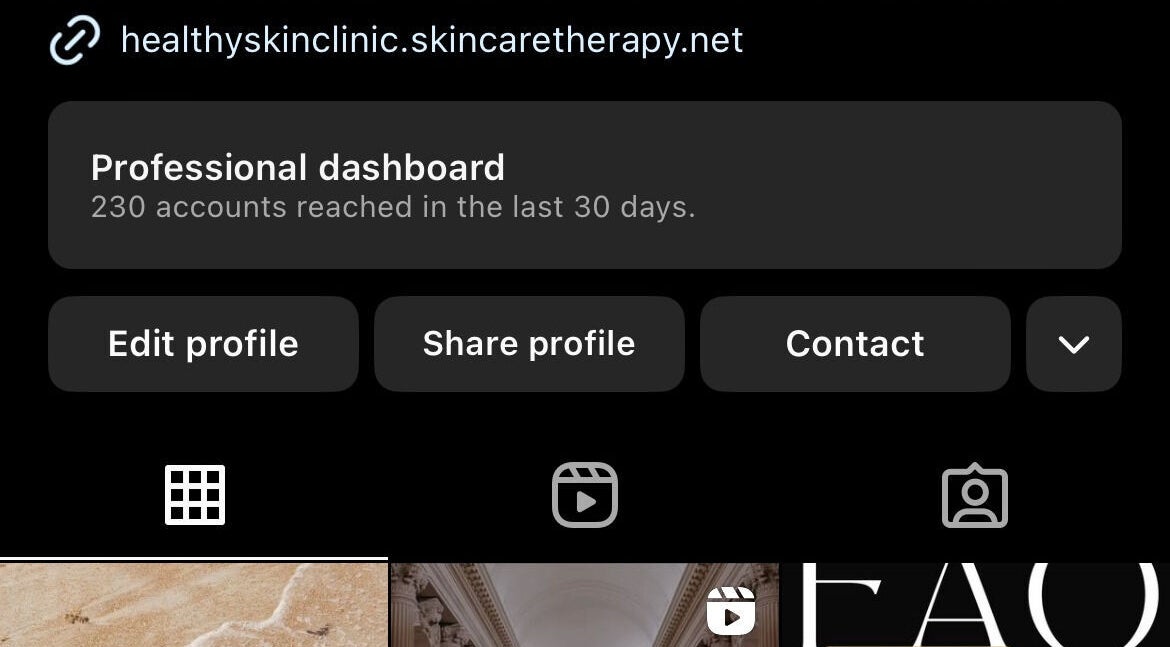1170x647 pixels.
Task: Switch to the tagged photos tab
Action: click(975, 495)
